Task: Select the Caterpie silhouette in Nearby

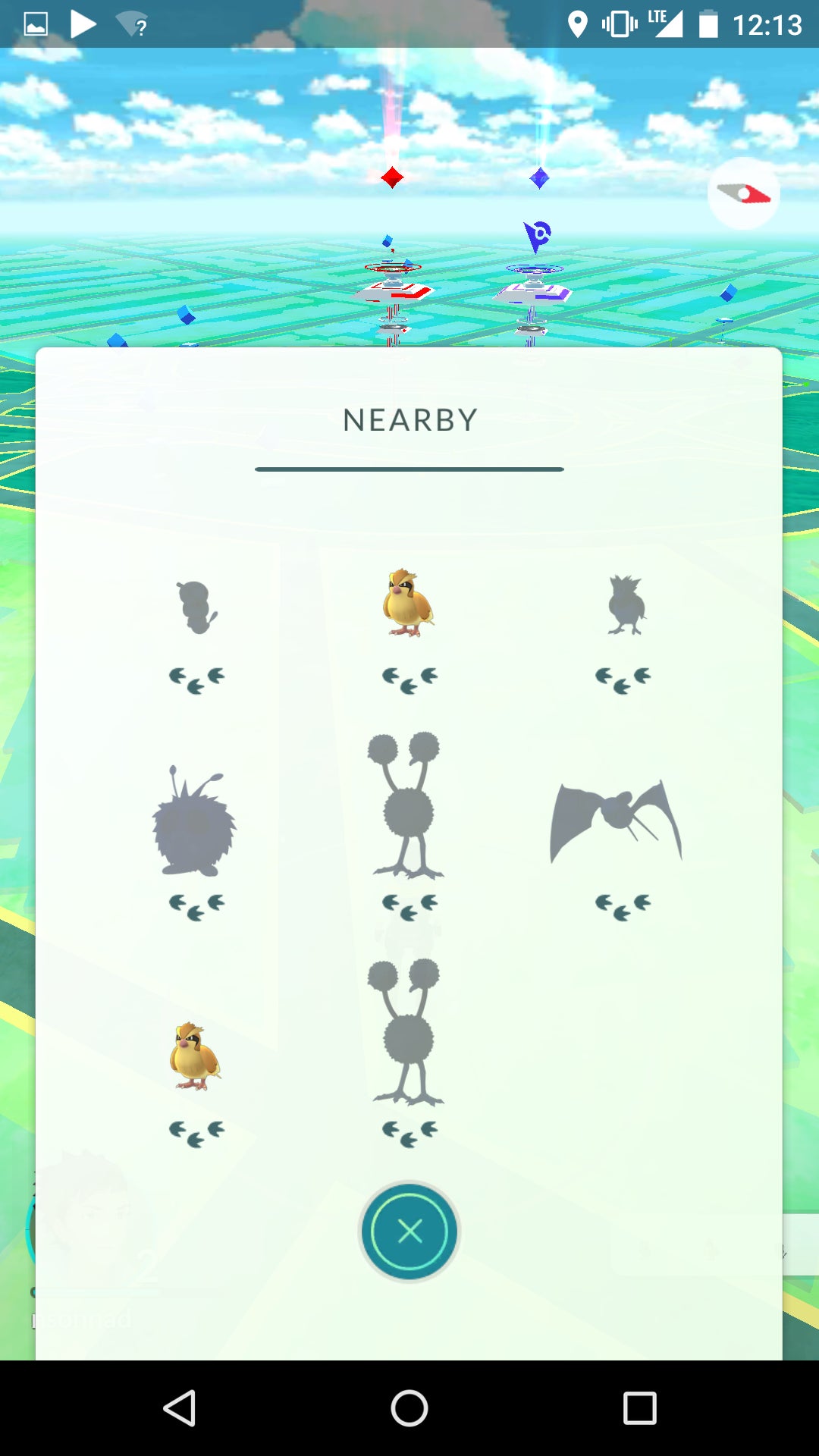Action: [x=196, y=607]
